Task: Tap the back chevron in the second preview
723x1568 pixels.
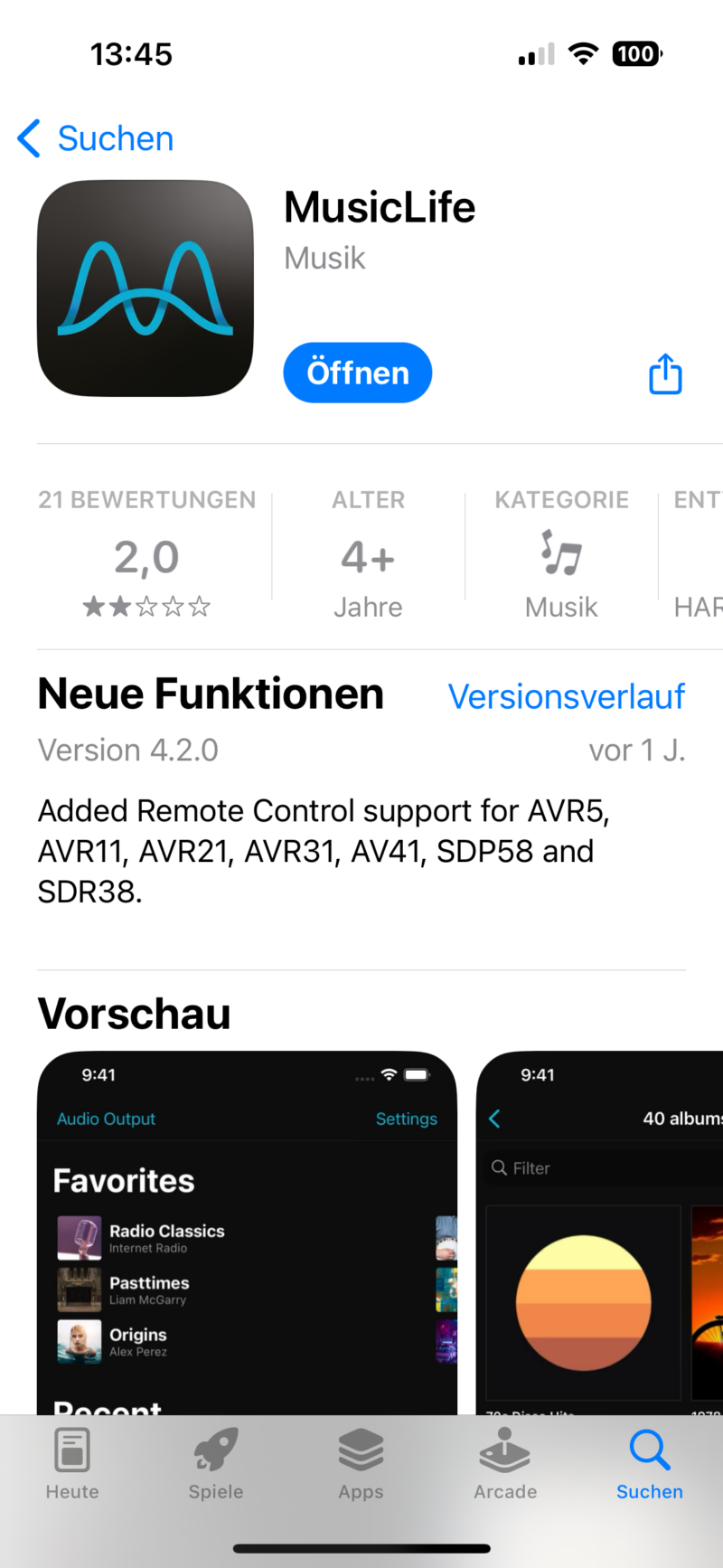Action: point(493,1119)
